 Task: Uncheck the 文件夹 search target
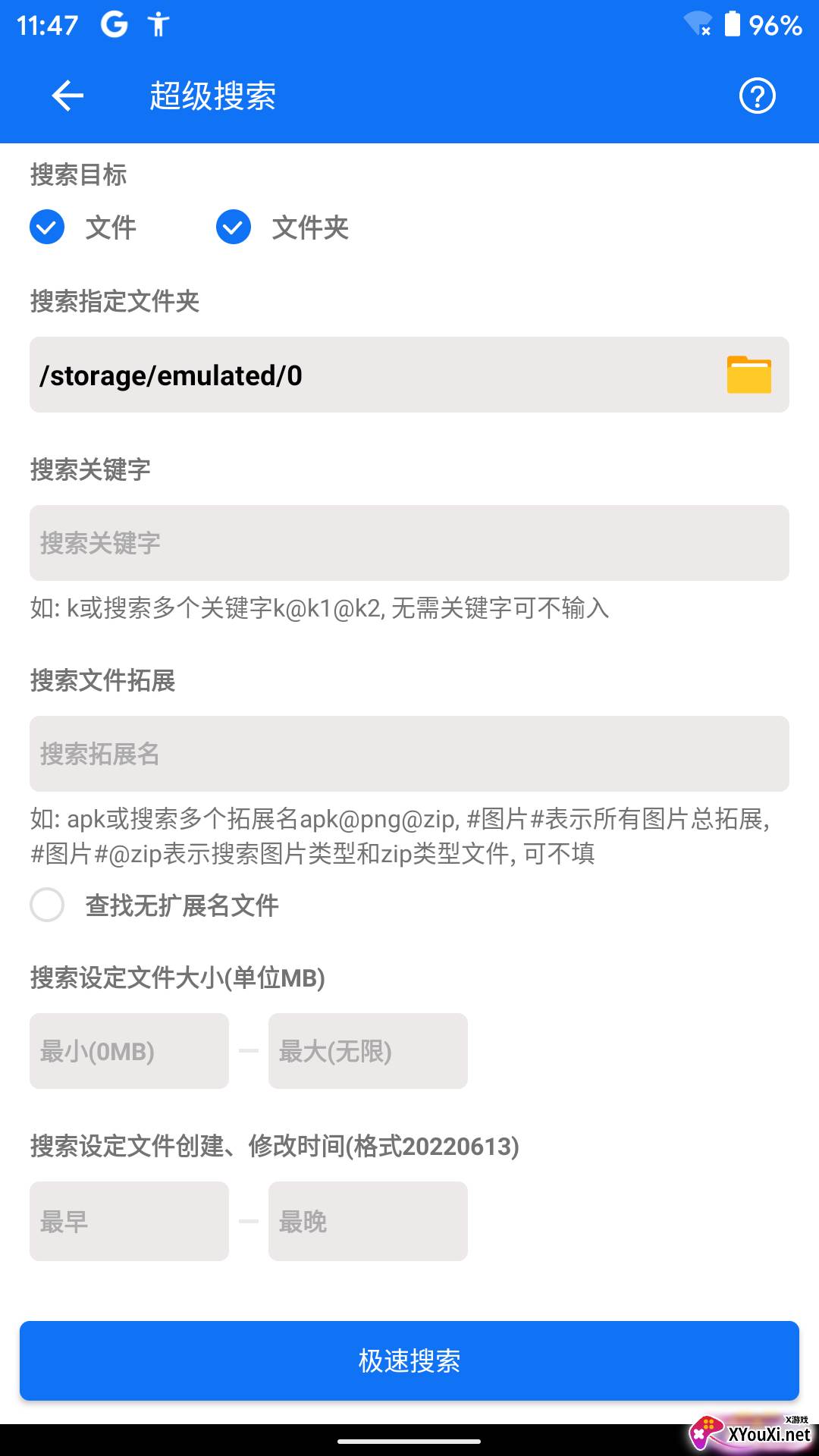[x=234, y=227]
